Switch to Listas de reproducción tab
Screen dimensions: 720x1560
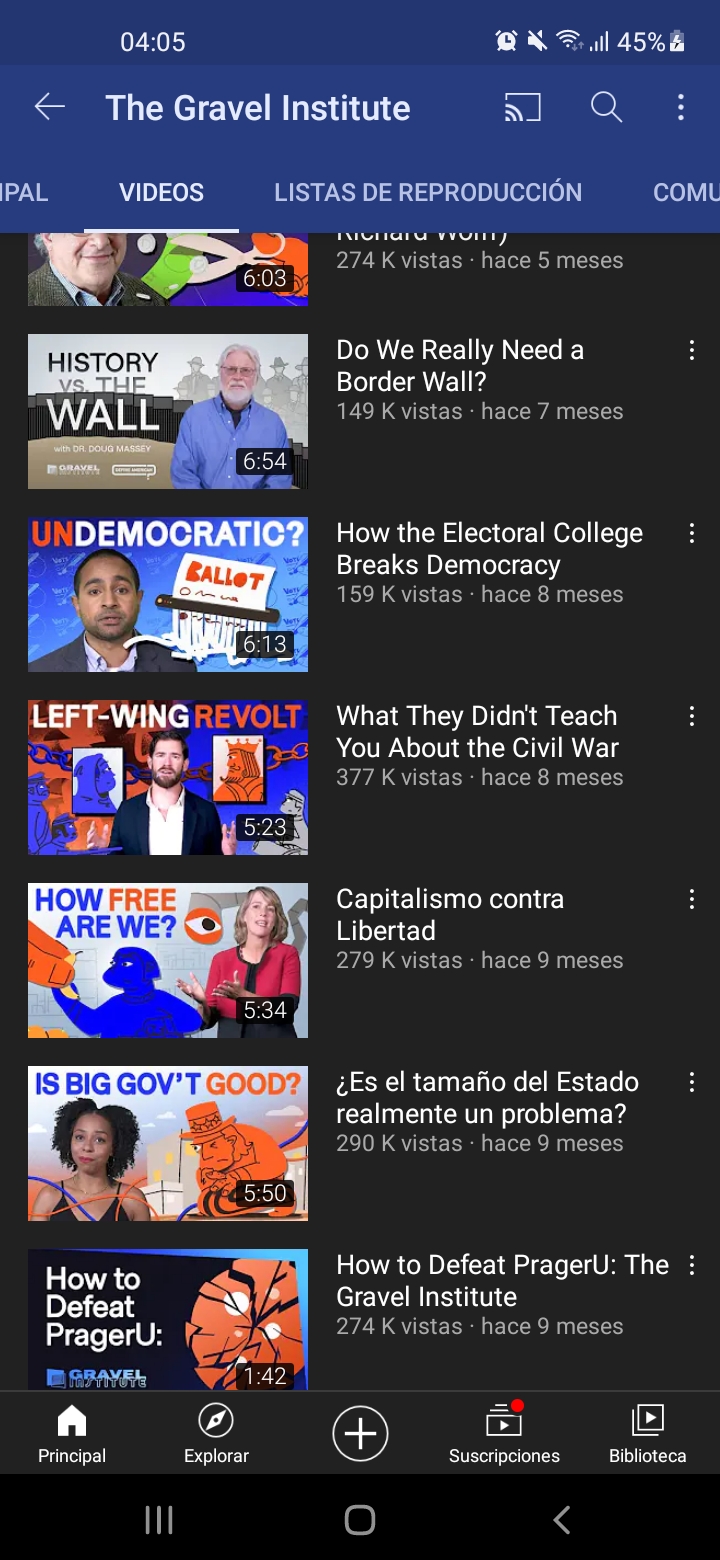point(428,192)
